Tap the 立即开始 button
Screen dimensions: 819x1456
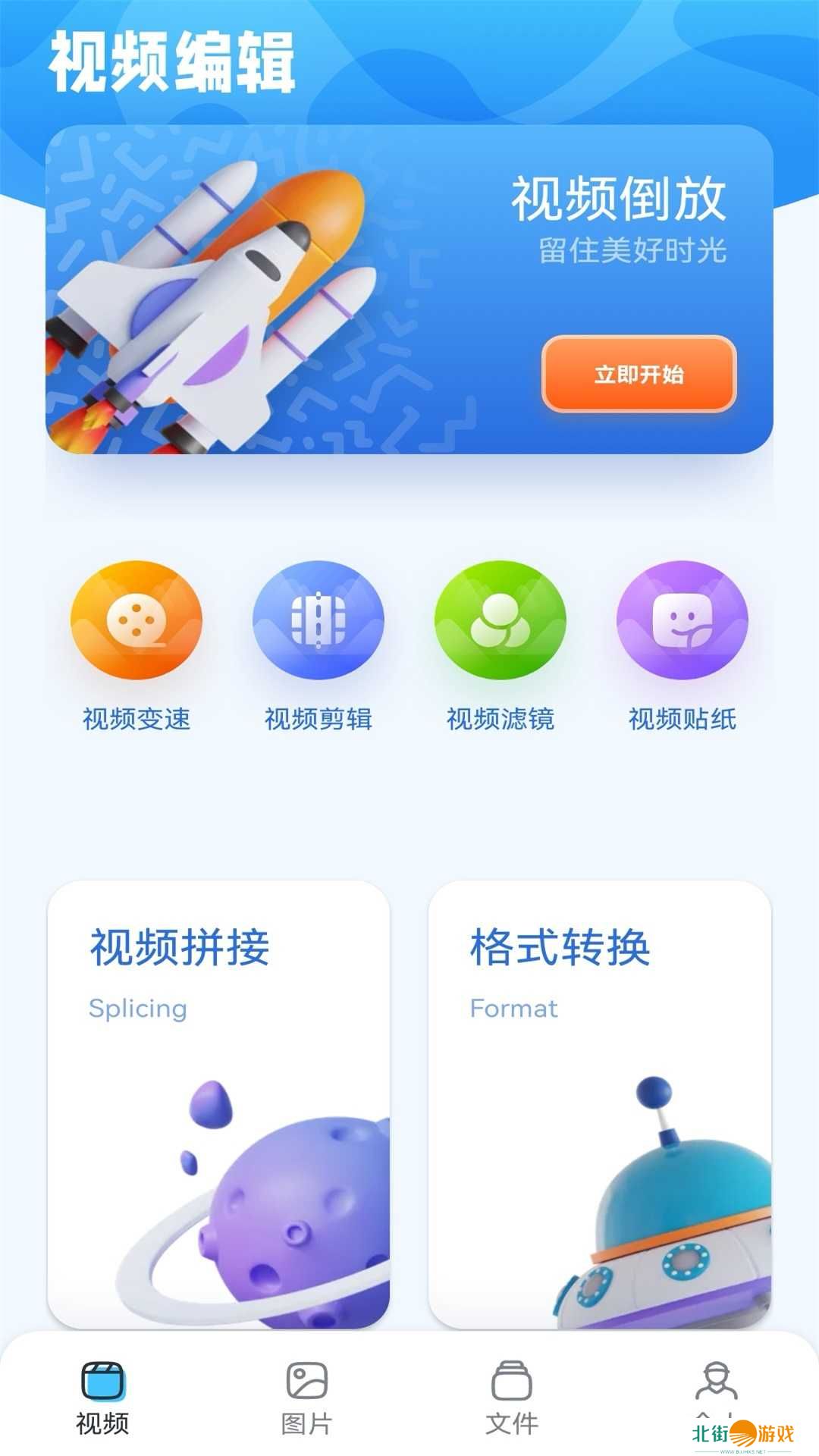pyautogui.click(x=639, y=375)
